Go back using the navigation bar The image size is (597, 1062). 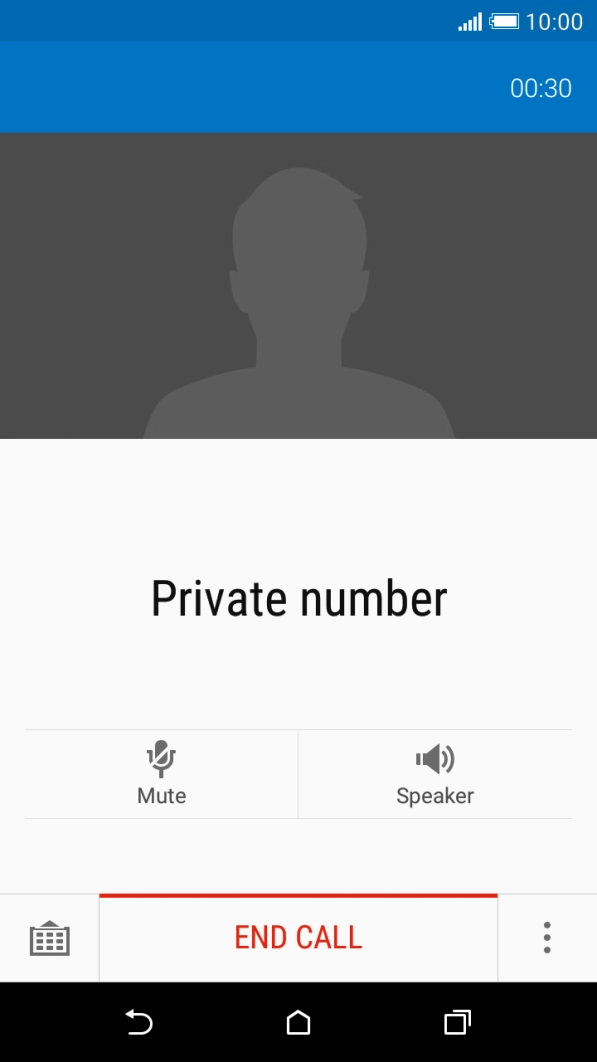(x=139, y=1022)
